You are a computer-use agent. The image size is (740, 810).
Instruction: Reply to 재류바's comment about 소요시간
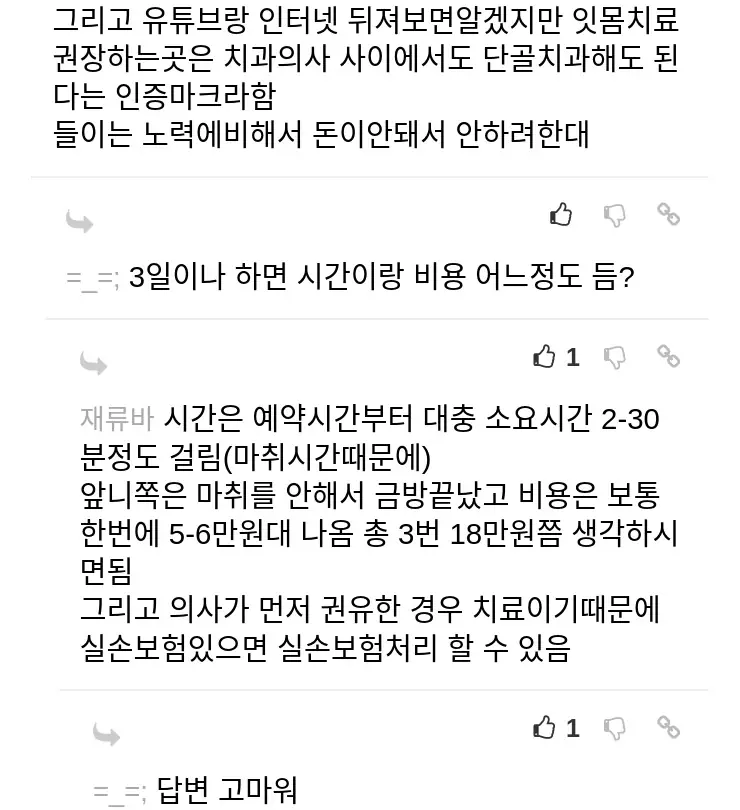point(94,364)
